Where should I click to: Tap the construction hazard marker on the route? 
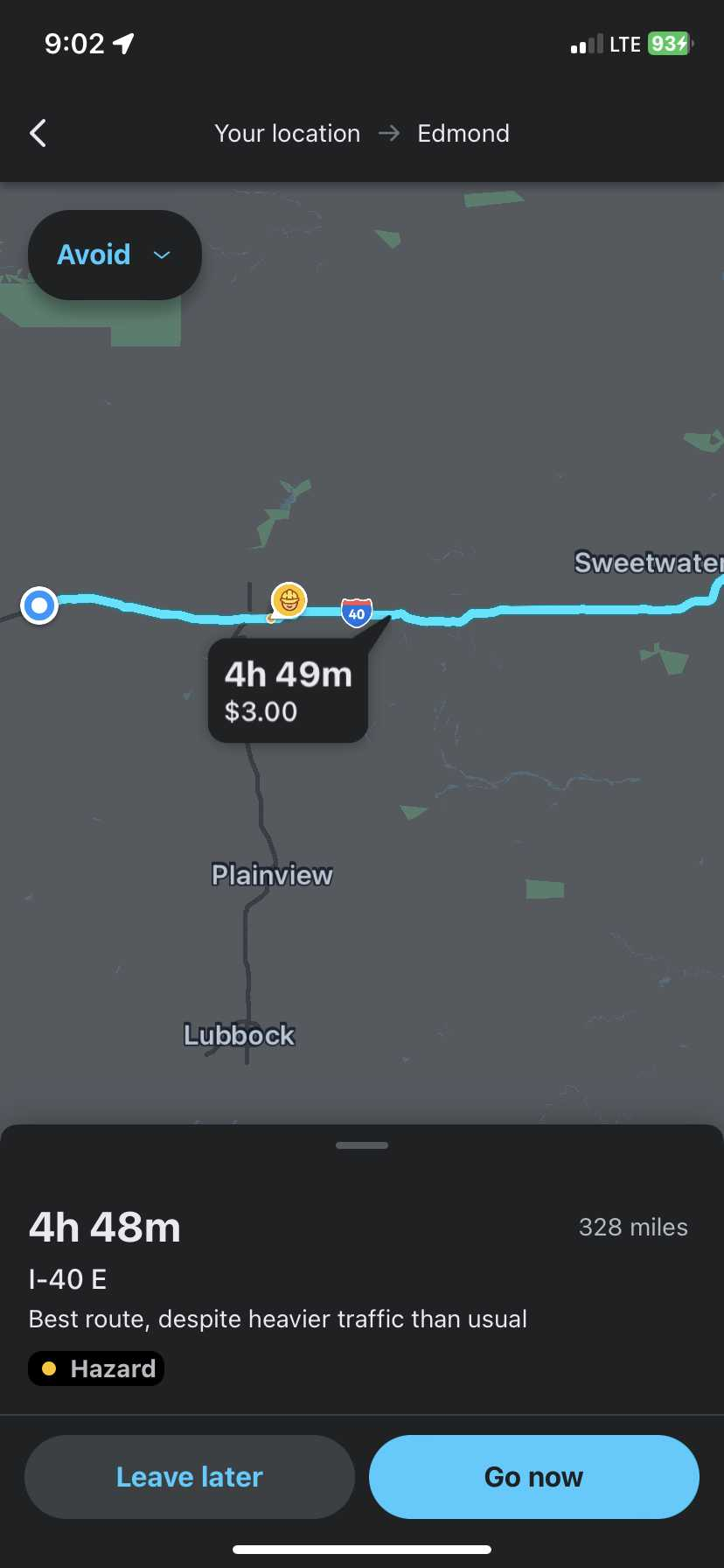click(x=289, y=600)
